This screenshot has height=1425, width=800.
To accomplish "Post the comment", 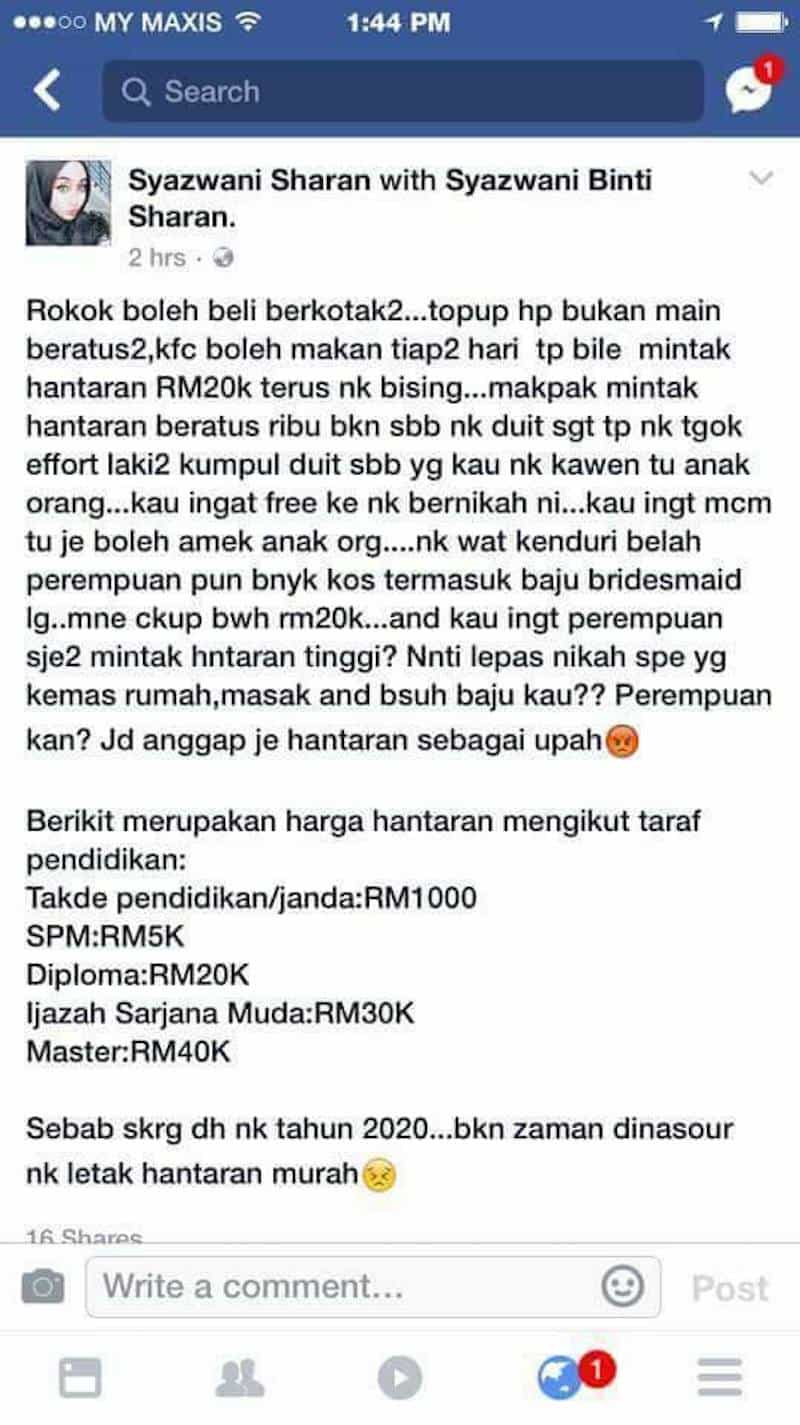I will tap(730, 1288).
